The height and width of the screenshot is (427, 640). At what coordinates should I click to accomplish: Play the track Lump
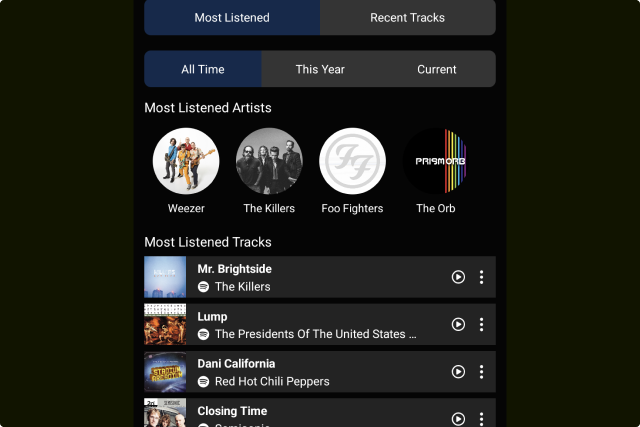[458, 324]
